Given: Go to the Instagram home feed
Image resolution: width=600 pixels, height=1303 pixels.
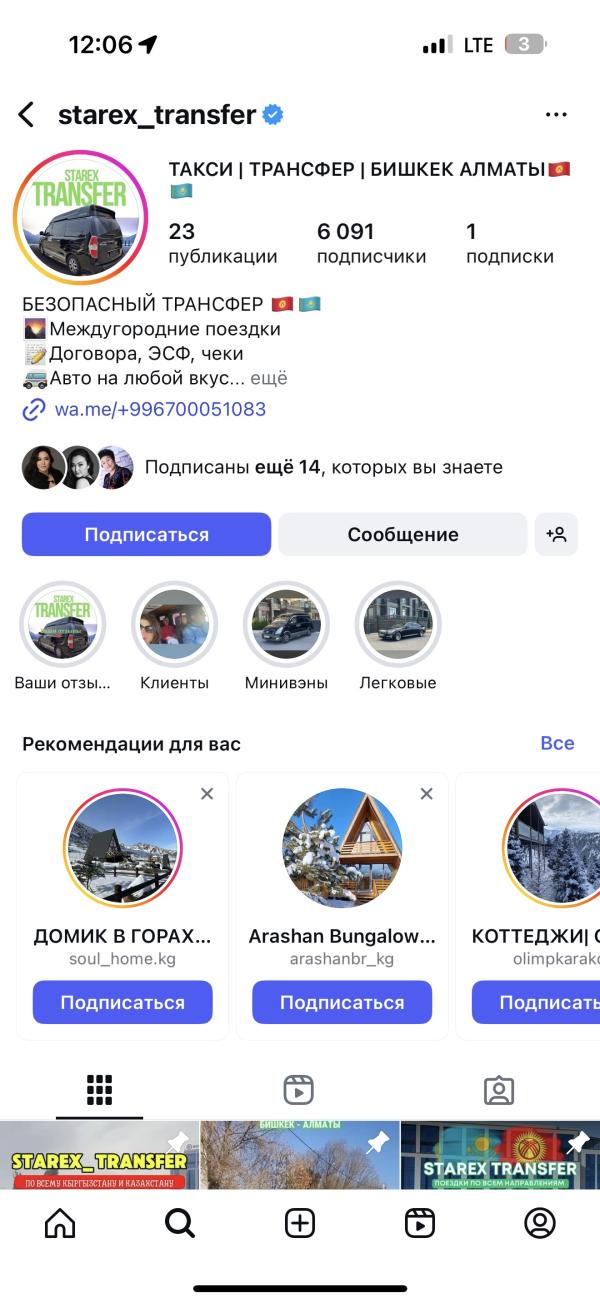Looking at the screenshot, I should click(60, 1223).
